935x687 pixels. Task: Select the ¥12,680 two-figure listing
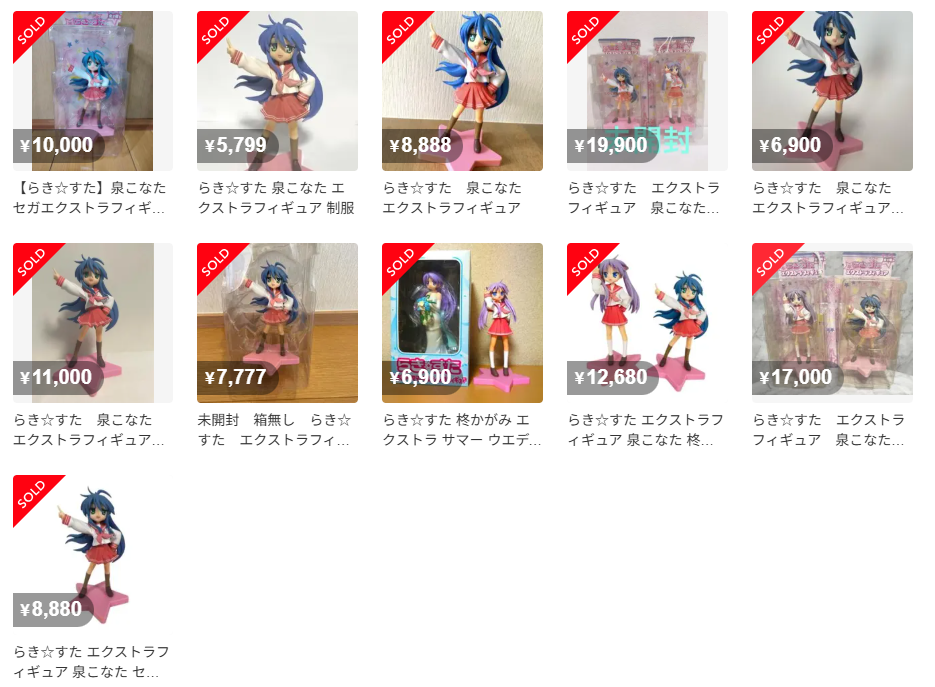(x=647, y=323)
